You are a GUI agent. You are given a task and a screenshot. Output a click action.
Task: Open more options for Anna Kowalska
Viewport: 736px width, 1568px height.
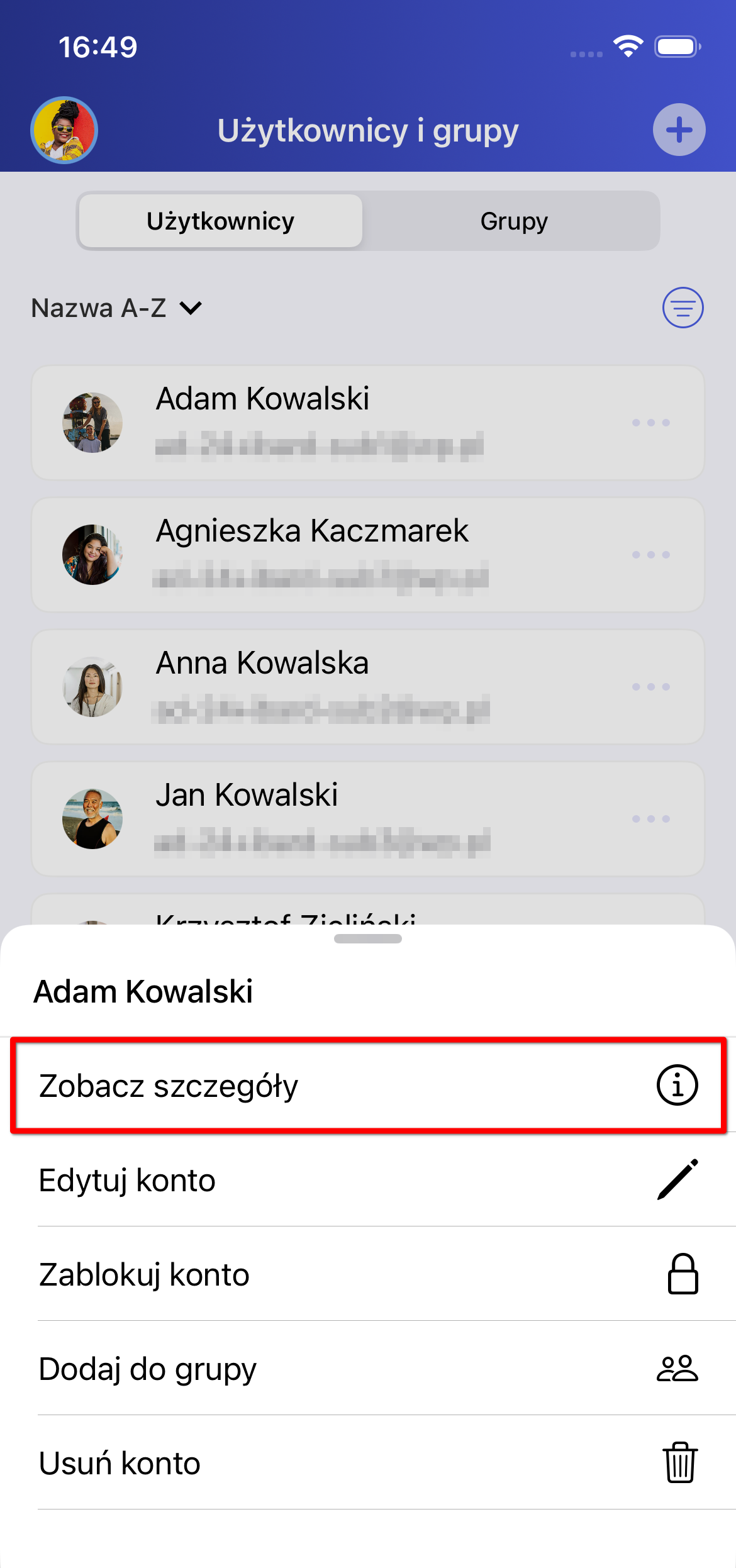[x=651, y=687]
